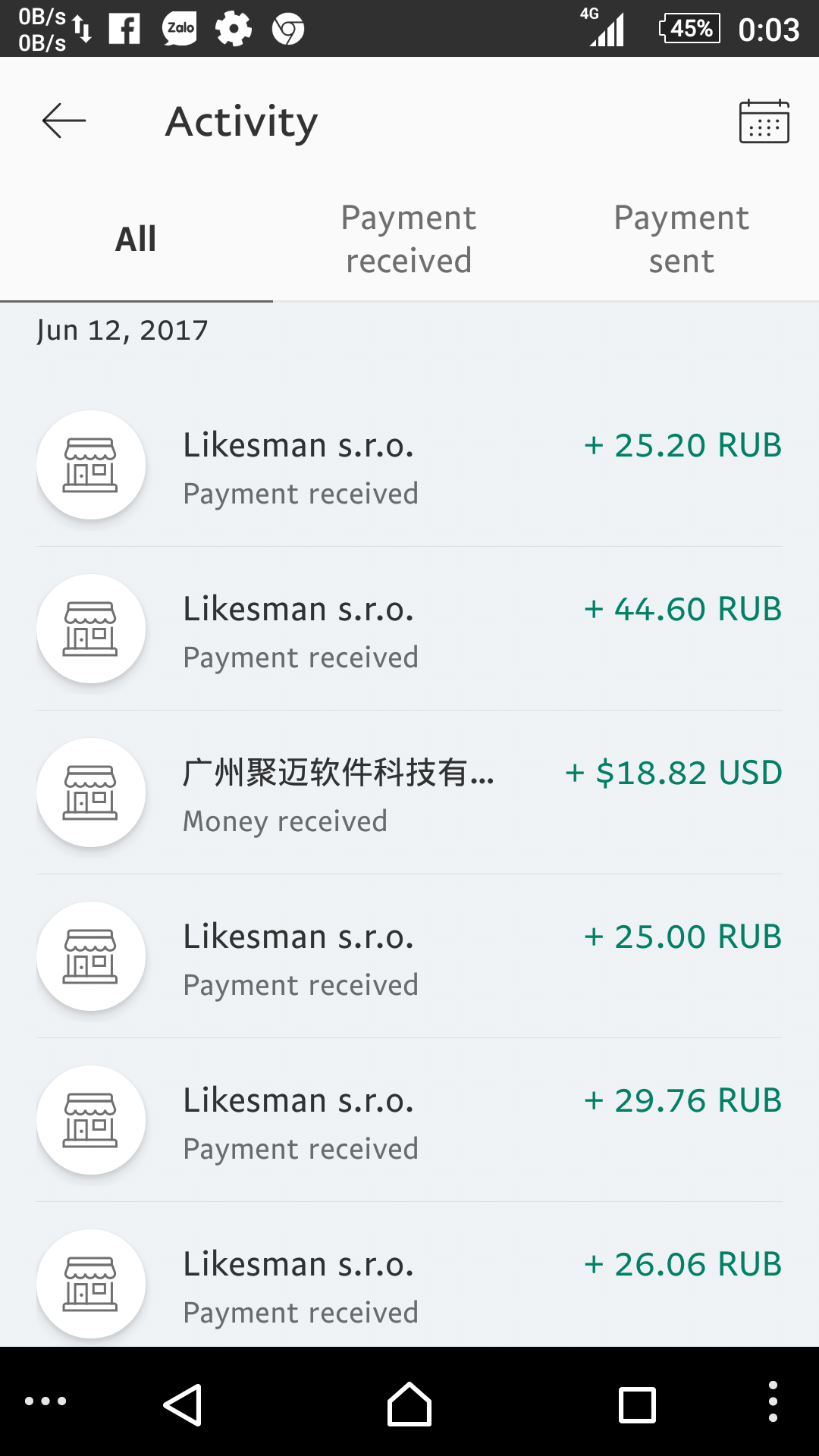The image size is (819, 1456).
Task: Open the Likesman payment of 29.76 RUB
Action: pos(409,1121)
